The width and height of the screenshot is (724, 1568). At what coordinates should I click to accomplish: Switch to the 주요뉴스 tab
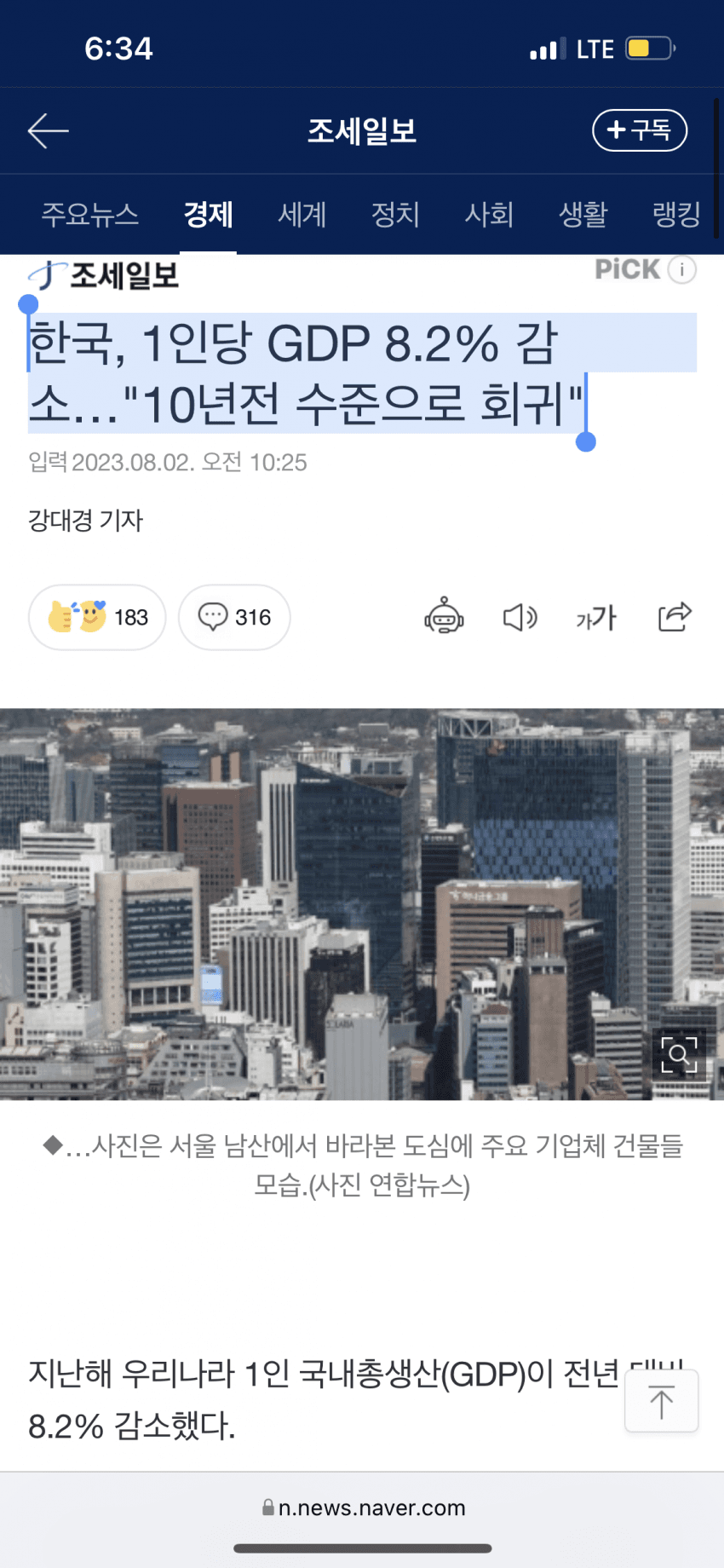click(90, 214)
